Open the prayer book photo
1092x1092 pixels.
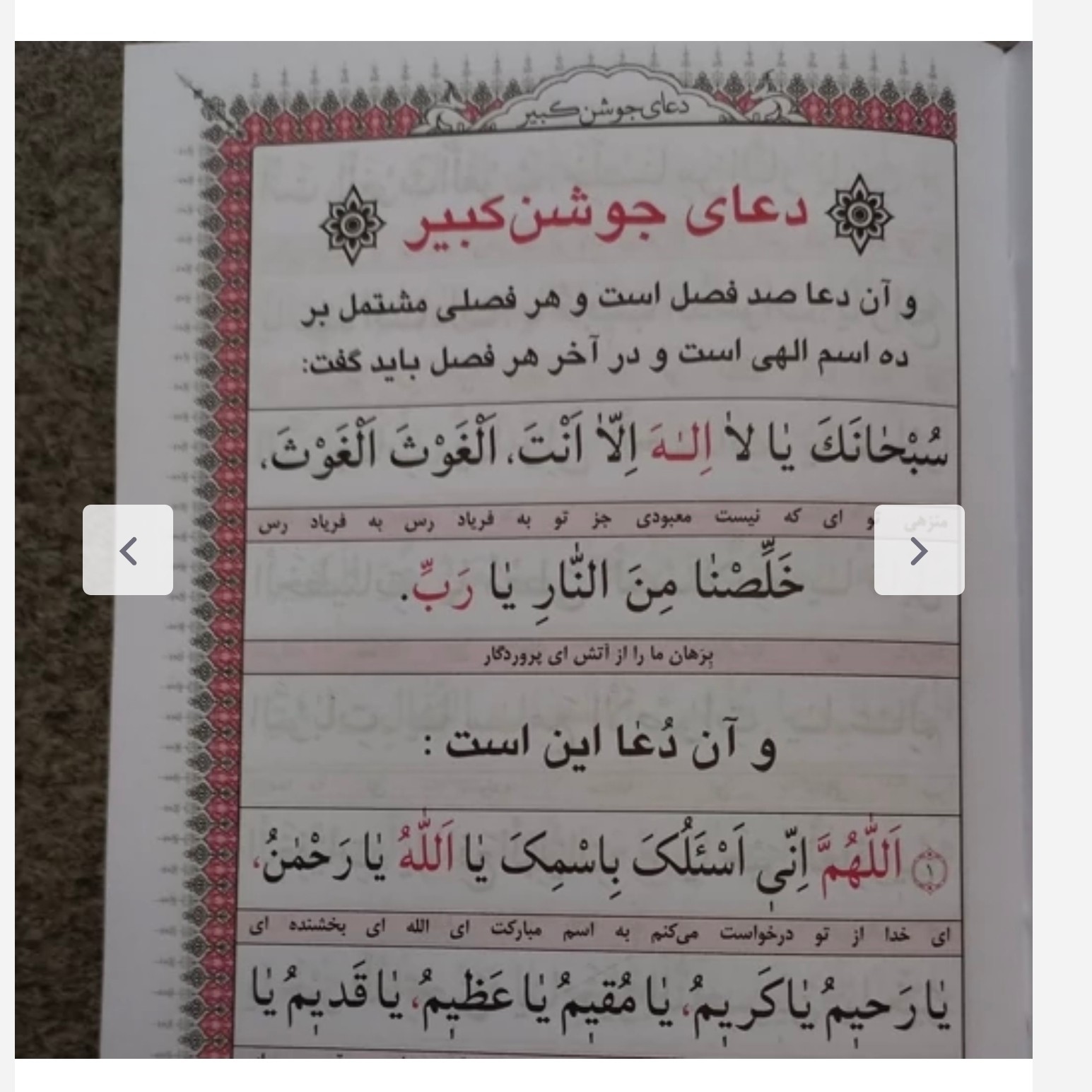[x=524, y=550]
